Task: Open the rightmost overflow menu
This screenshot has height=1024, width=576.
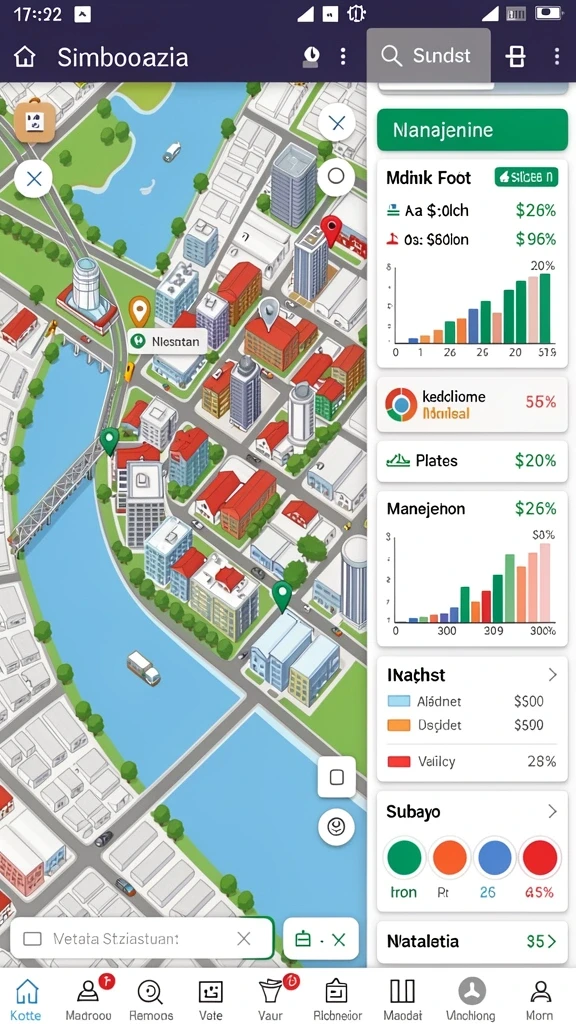Action: click(556, 56)
